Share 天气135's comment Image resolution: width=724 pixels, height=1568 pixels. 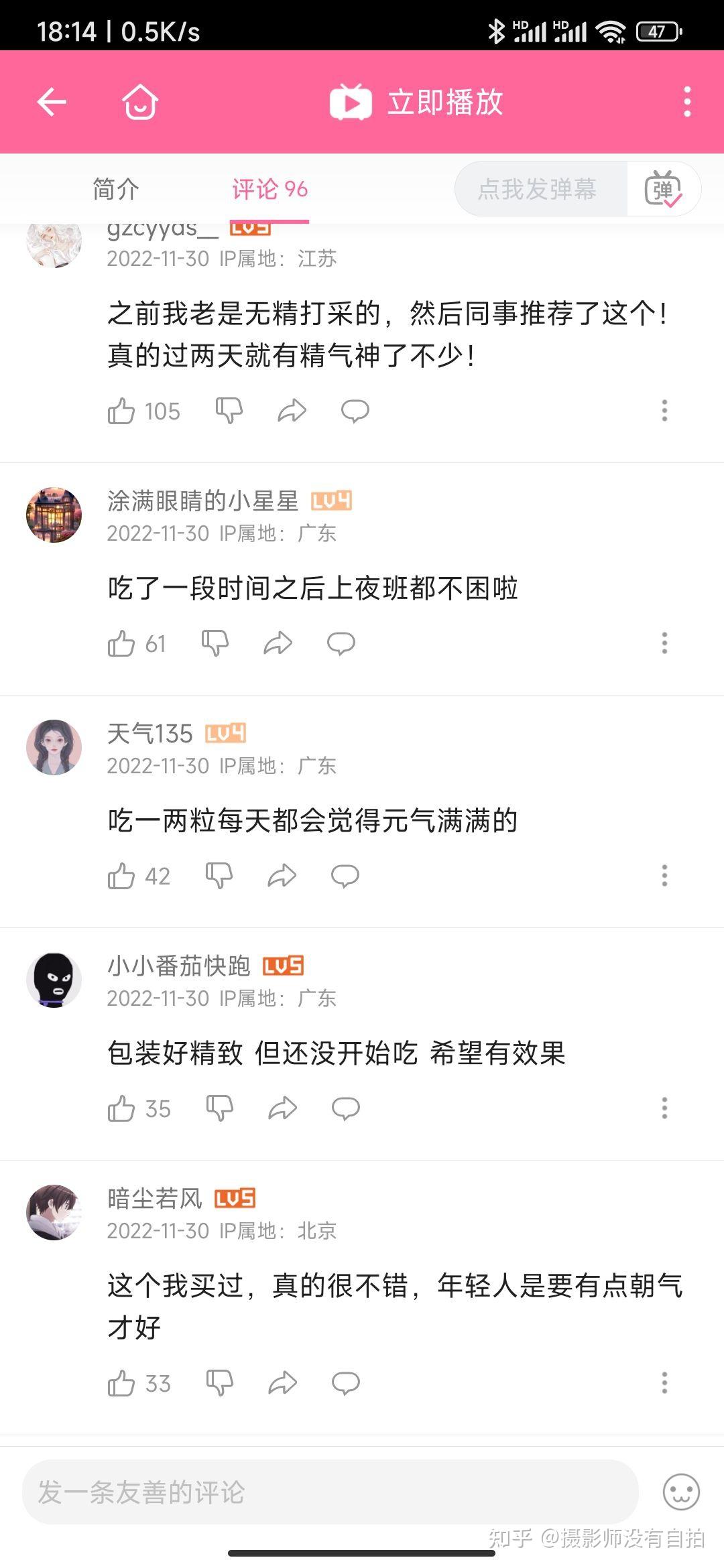pyautogui.click(x=282, y=876)
